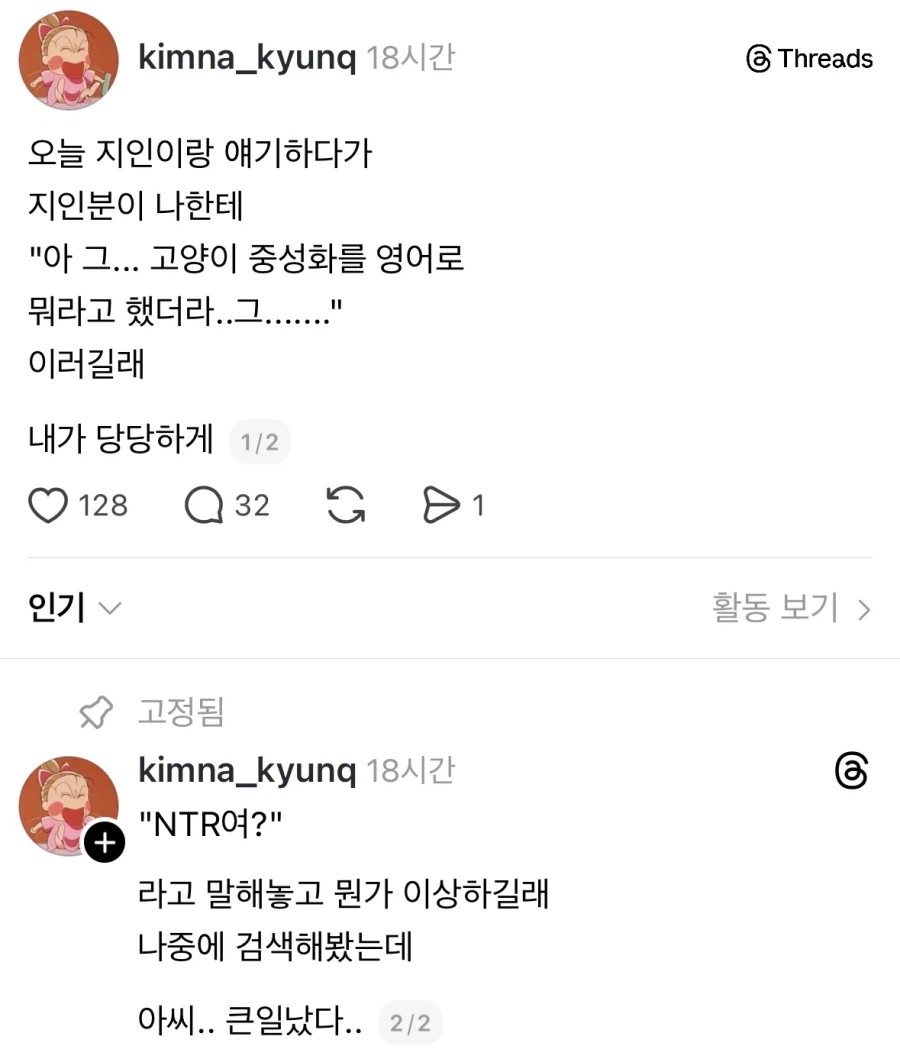Repost using the repost arrows icon

[344, 505]
